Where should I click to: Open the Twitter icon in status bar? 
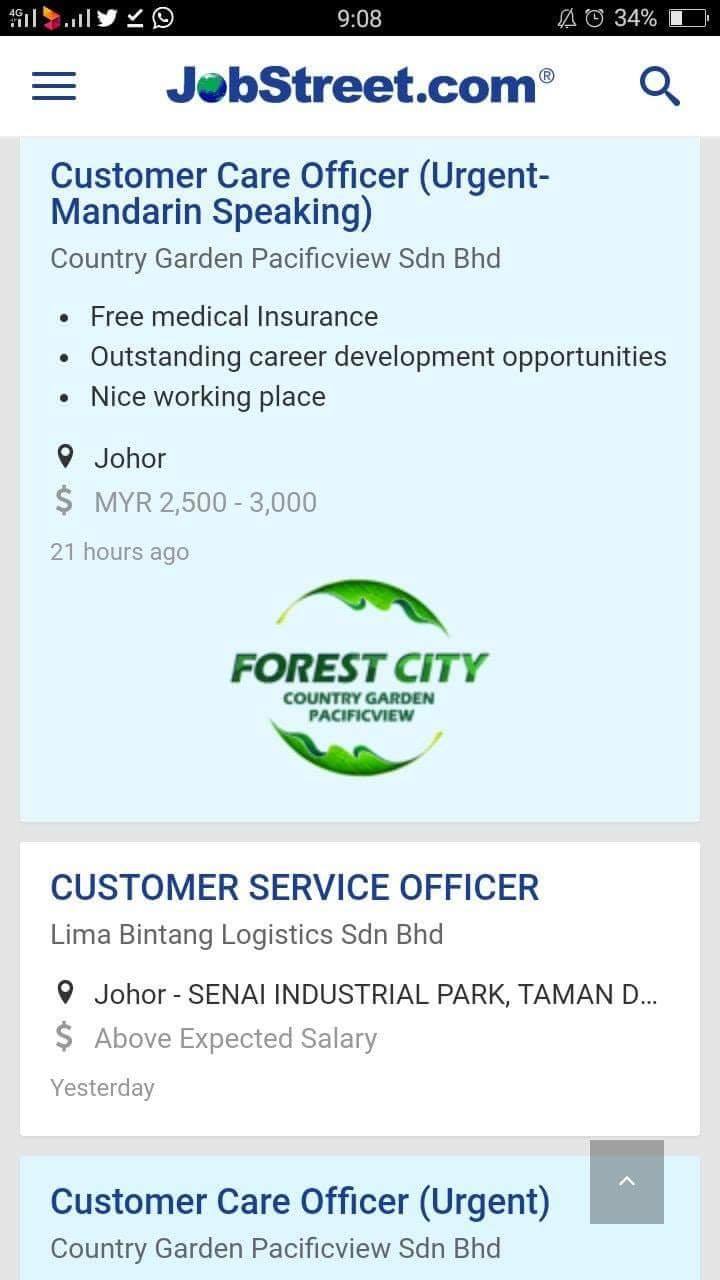click(x=106, y=17)
